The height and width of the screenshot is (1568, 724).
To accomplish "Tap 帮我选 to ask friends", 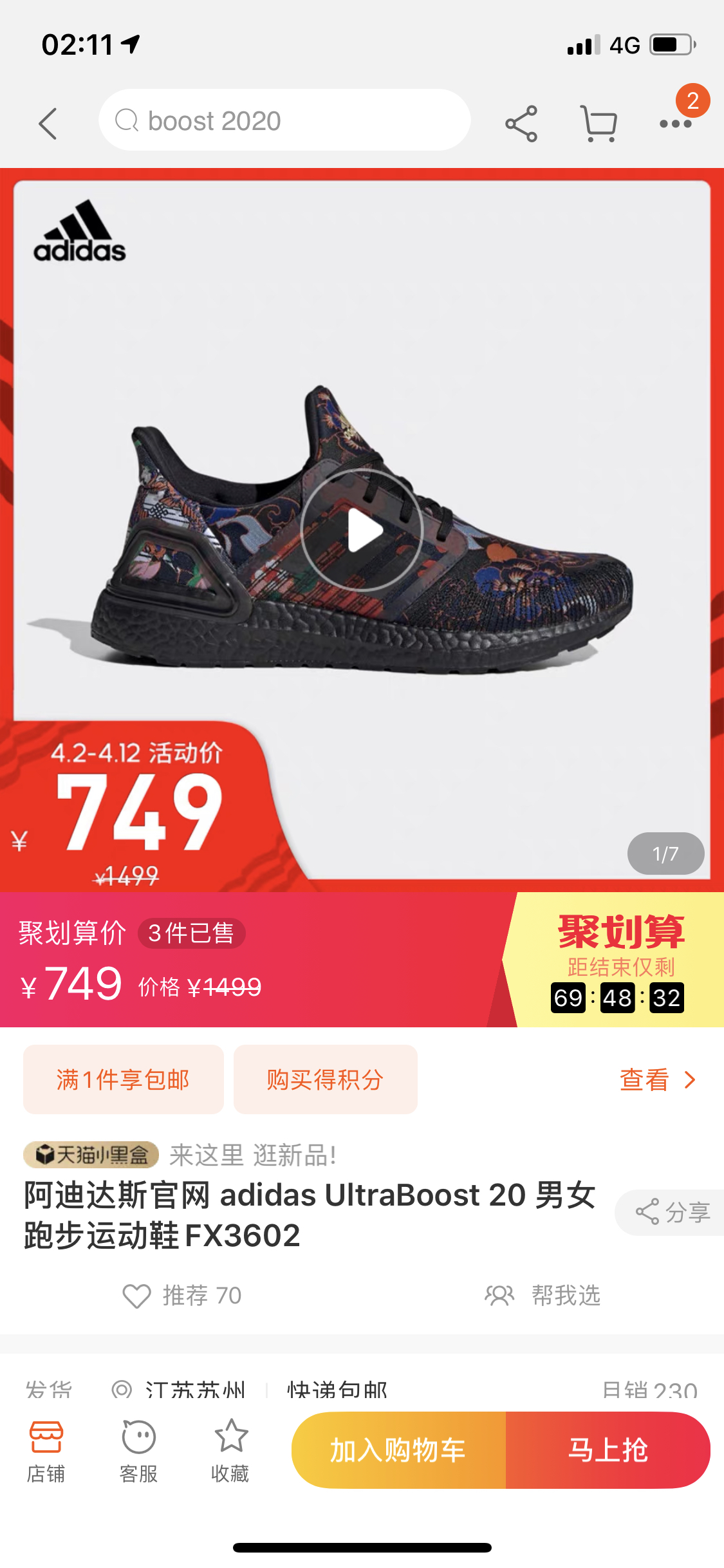I will [x=546, y=1296].
